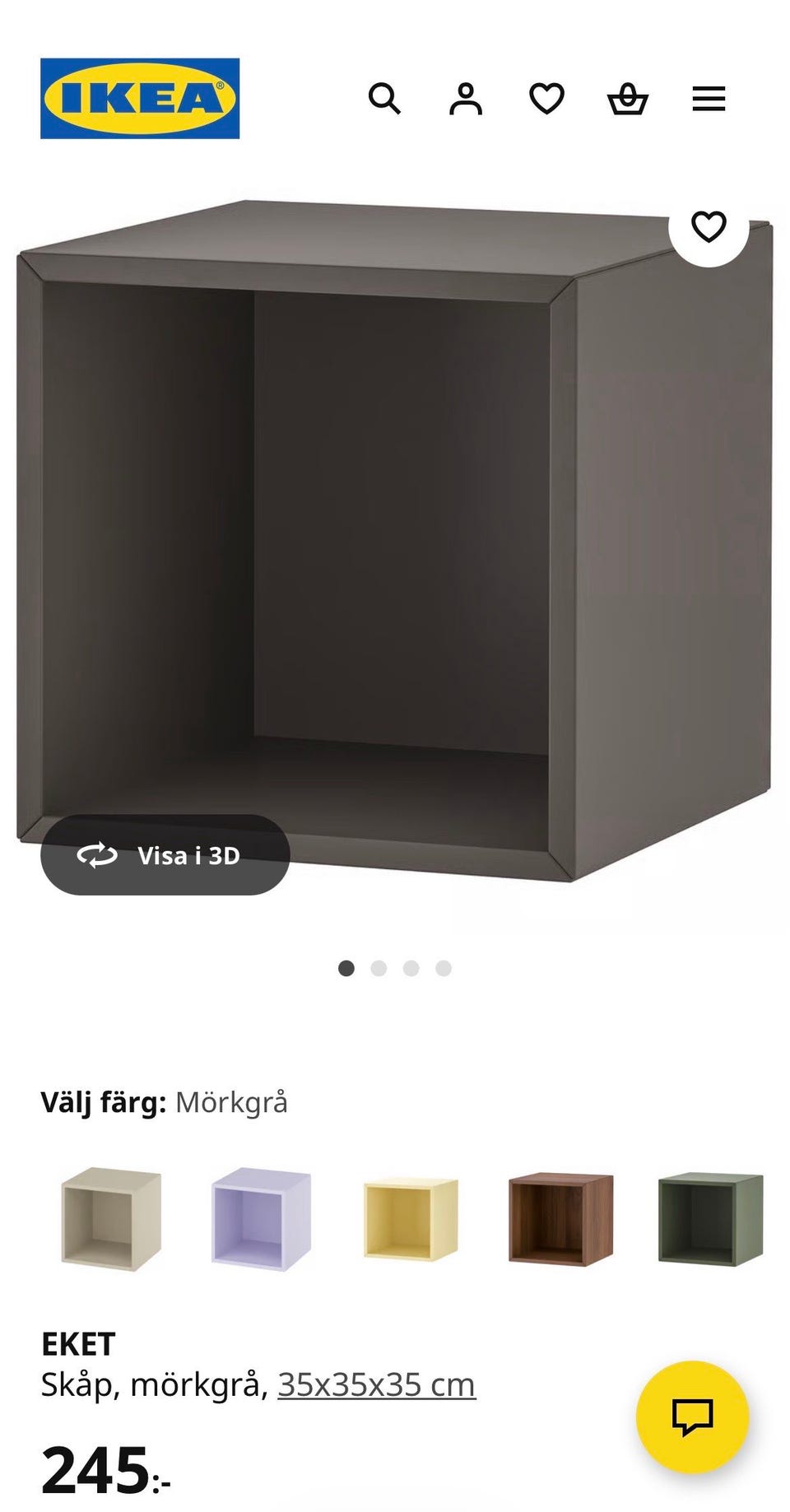
Task: Open the search function
Action: coord(387,100)
